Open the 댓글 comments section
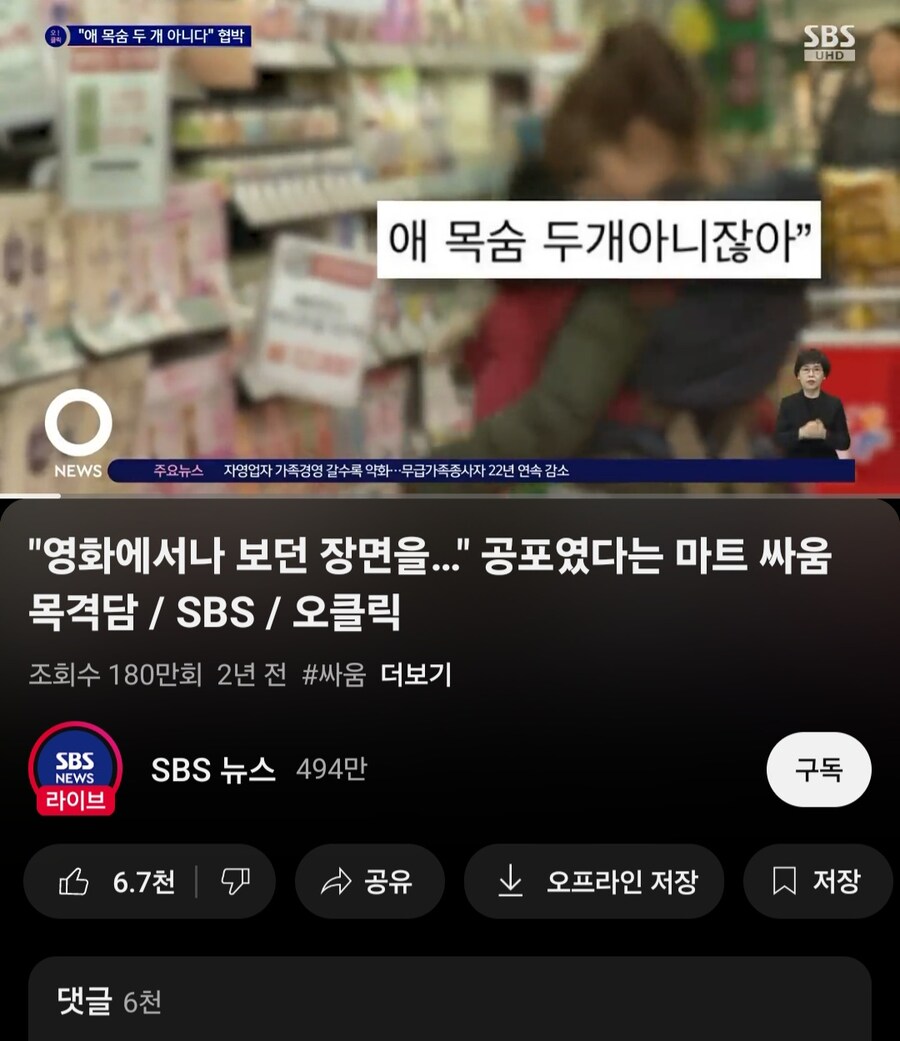This screenshot has height=1041, width=900. [449, 1000]
